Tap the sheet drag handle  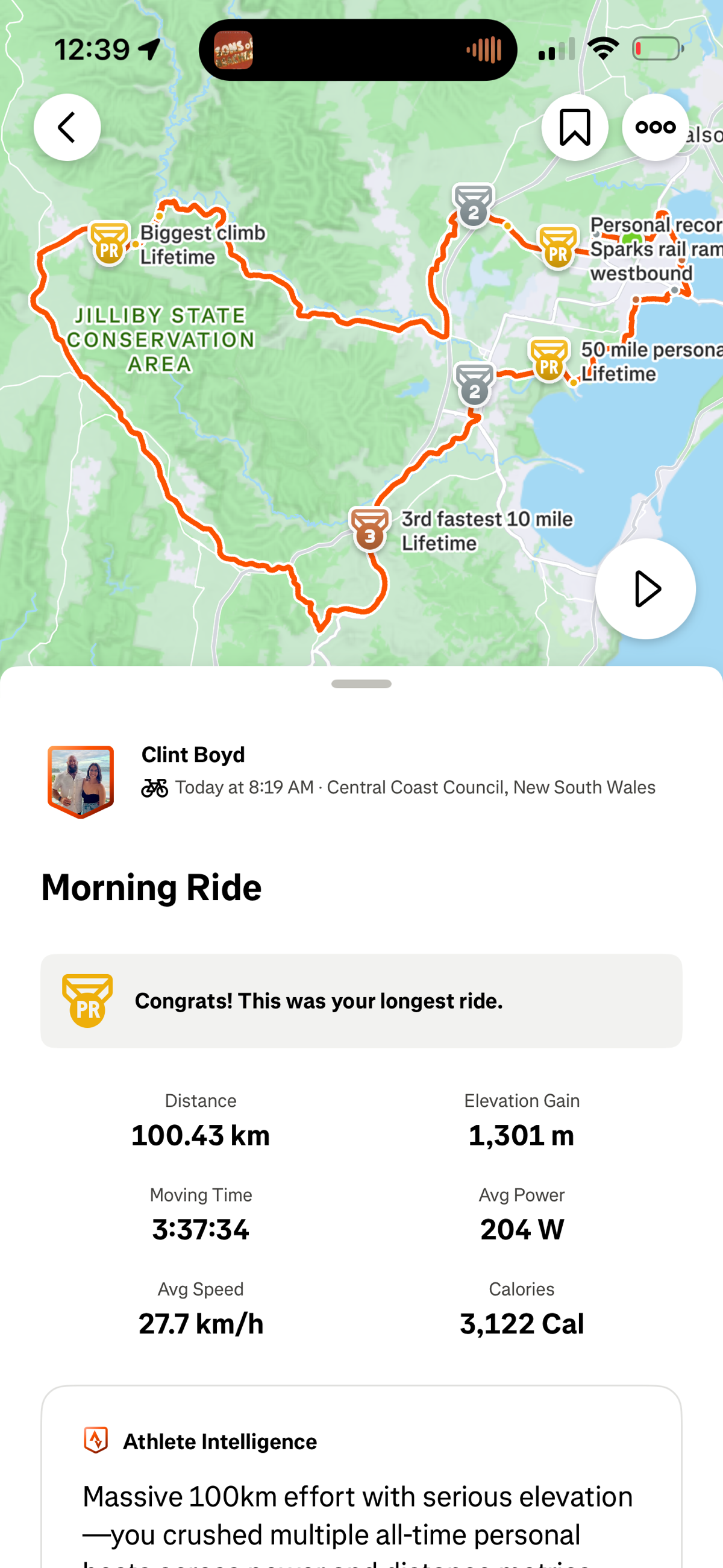click(x=361, y=684)
